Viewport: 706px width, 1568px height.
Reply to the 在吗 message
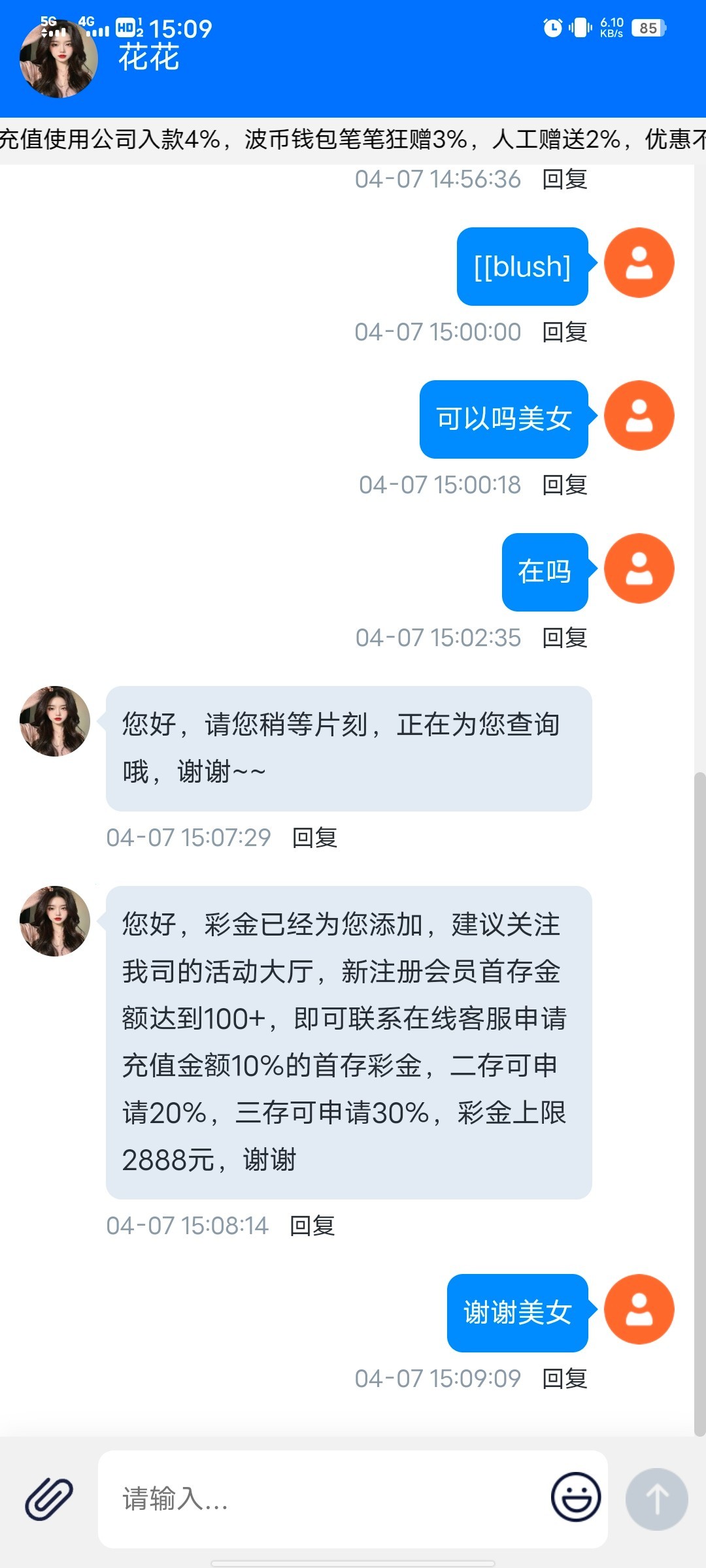[x=565, y=638]
